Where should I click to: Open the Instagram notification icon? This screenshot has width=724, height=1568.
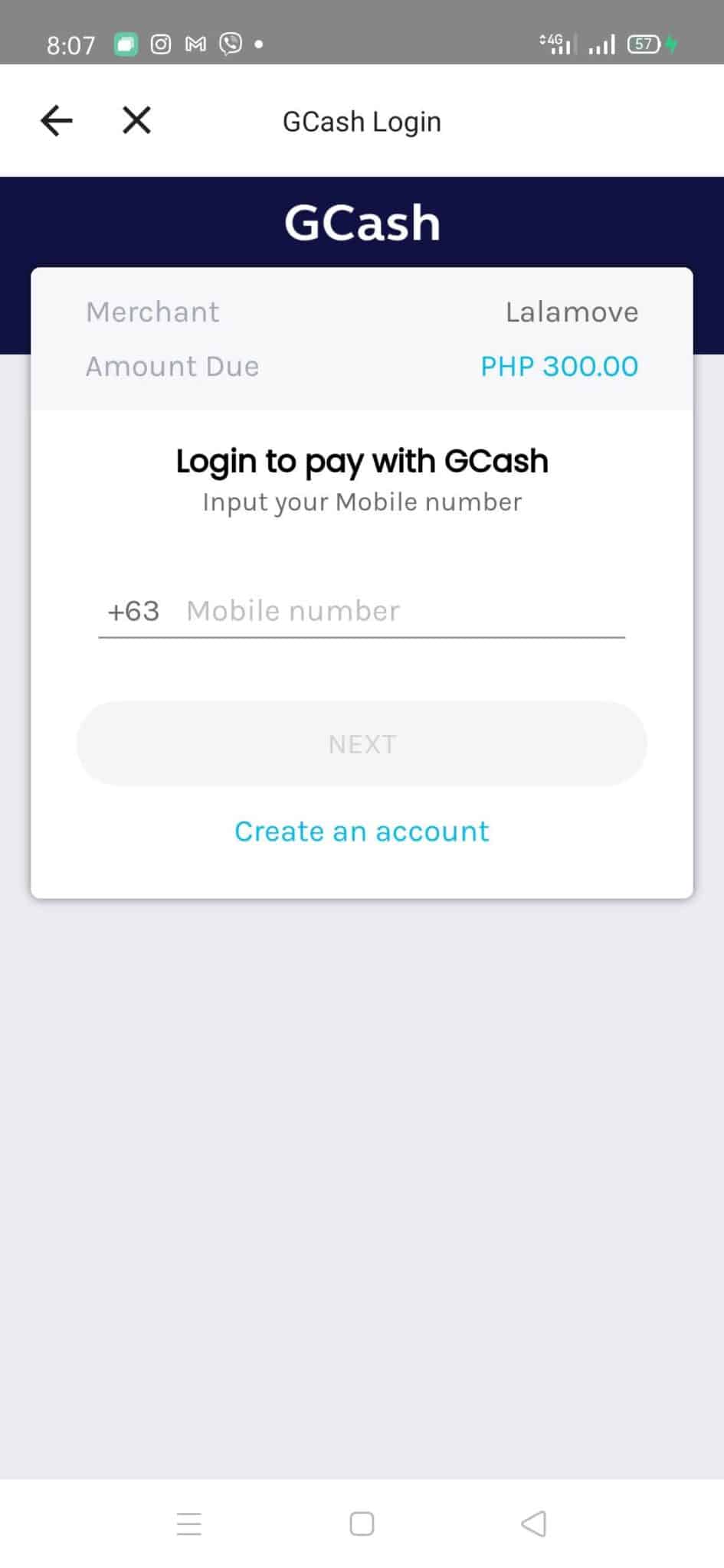pos(160,44)
